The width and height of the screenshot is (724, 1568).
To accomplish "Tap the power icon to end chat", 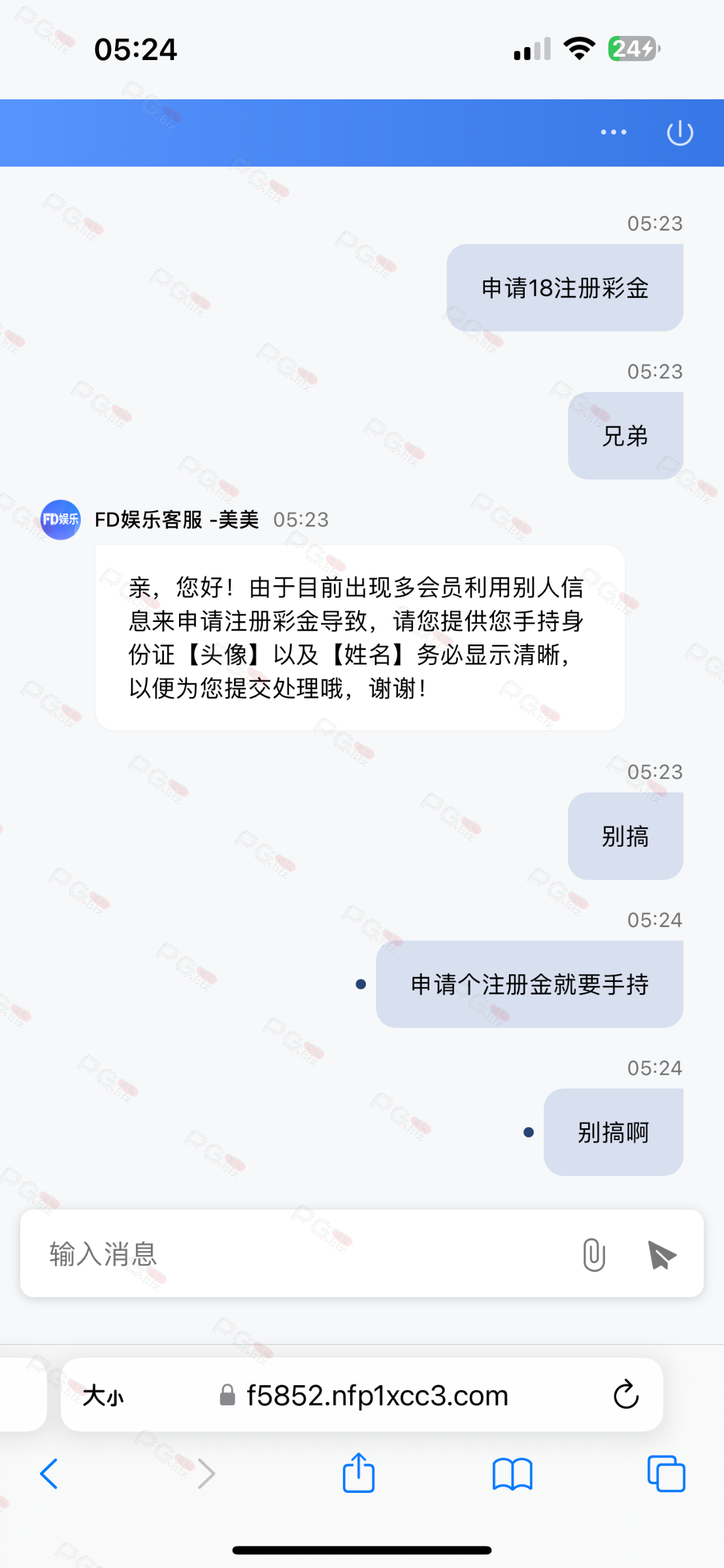I will click(680, 133).
